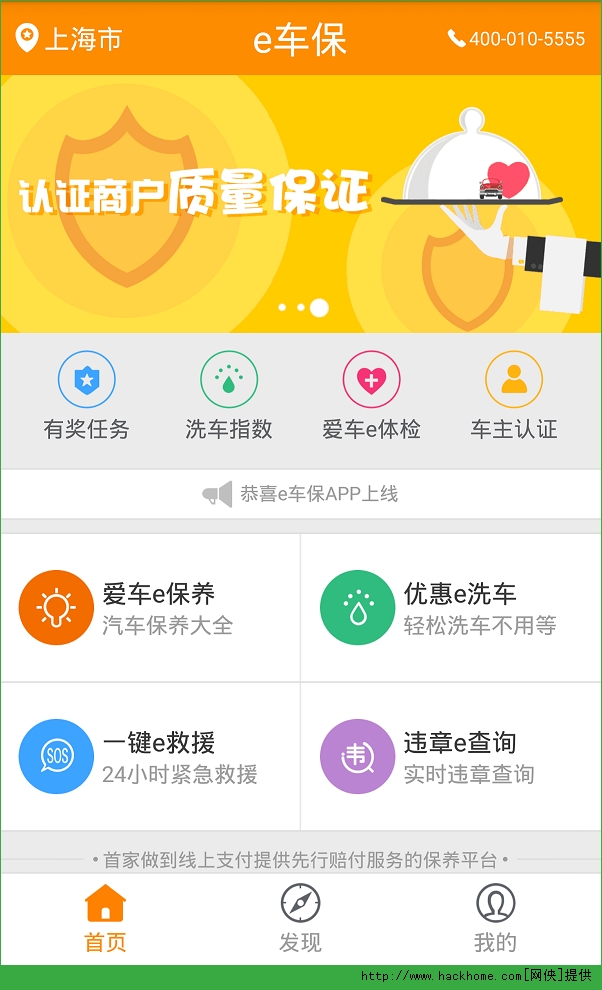The image size is (602, 990).
Task: Check 洗车指数
Action: coord(229,396)
